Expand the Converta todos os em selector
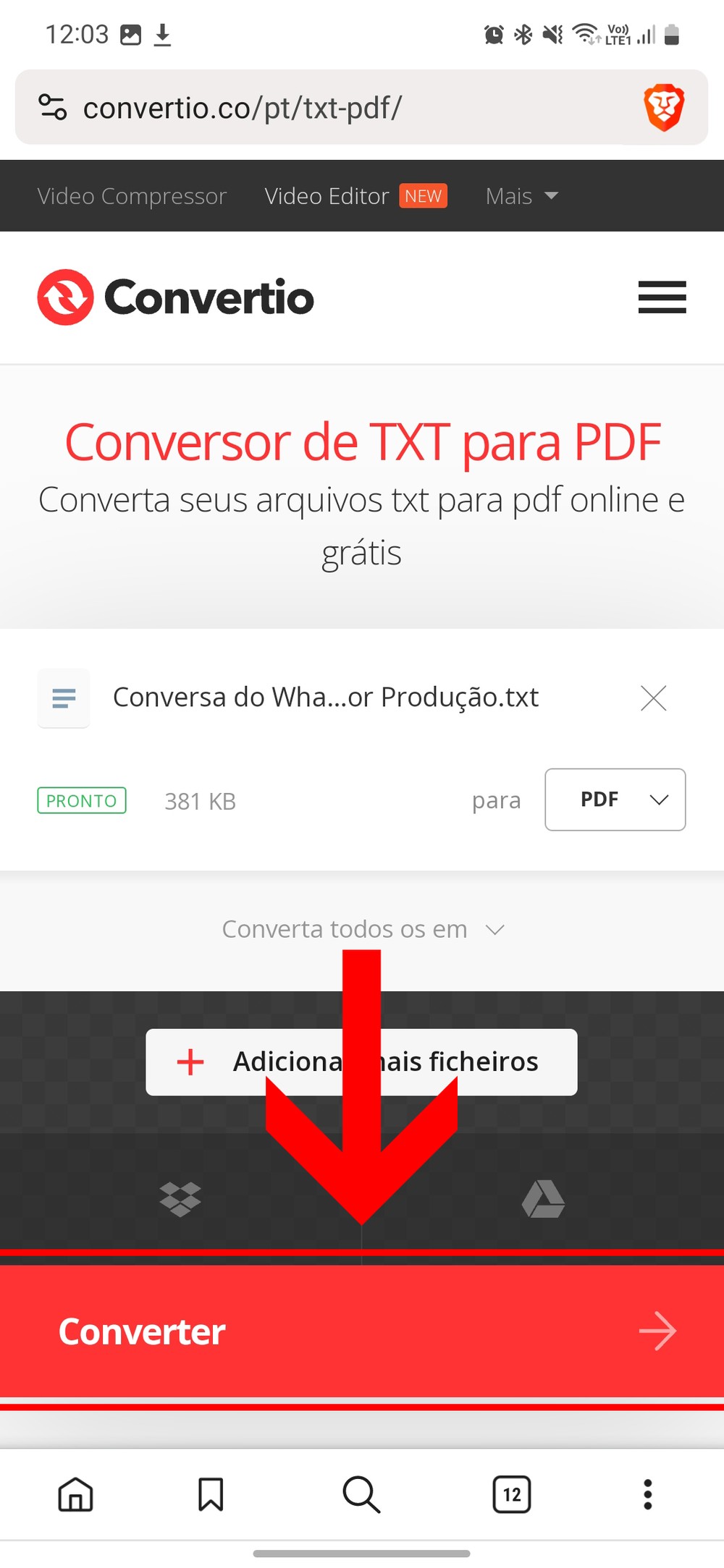Screen dimensions: 724x1568 coord(362,929)
